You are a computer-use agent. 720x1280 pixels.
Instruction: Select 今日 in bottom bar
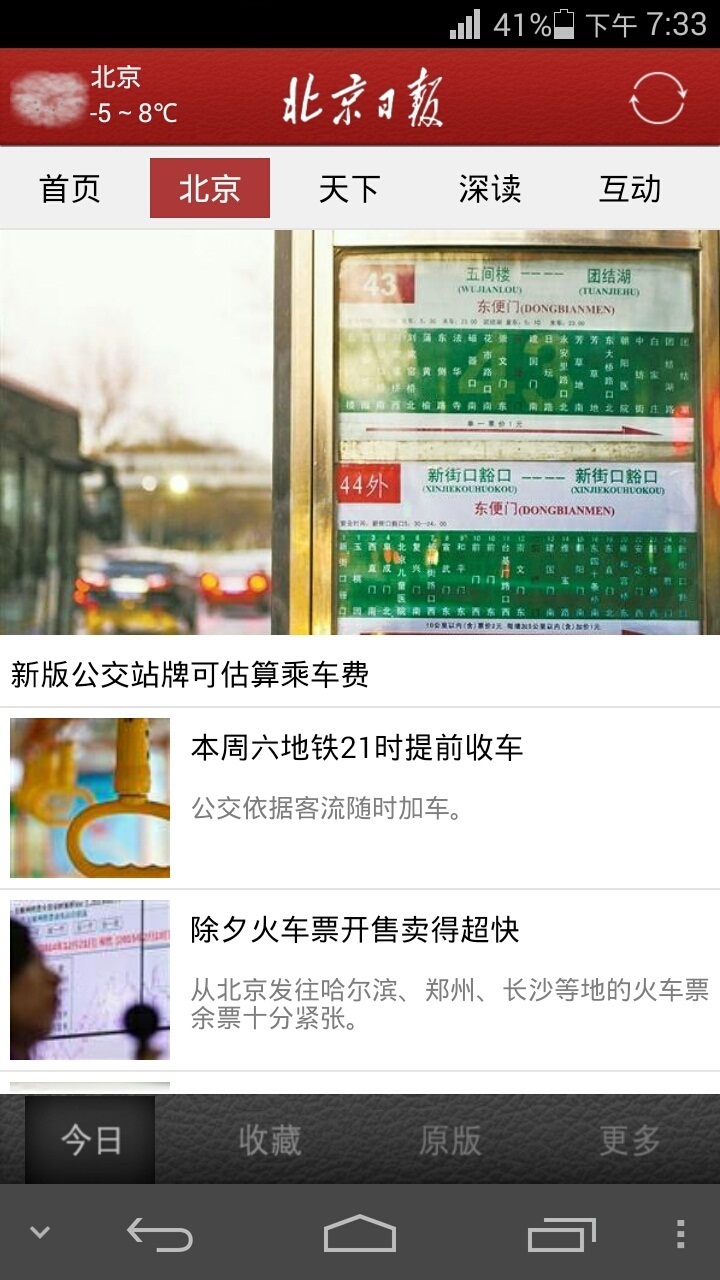pos(90,1140)
